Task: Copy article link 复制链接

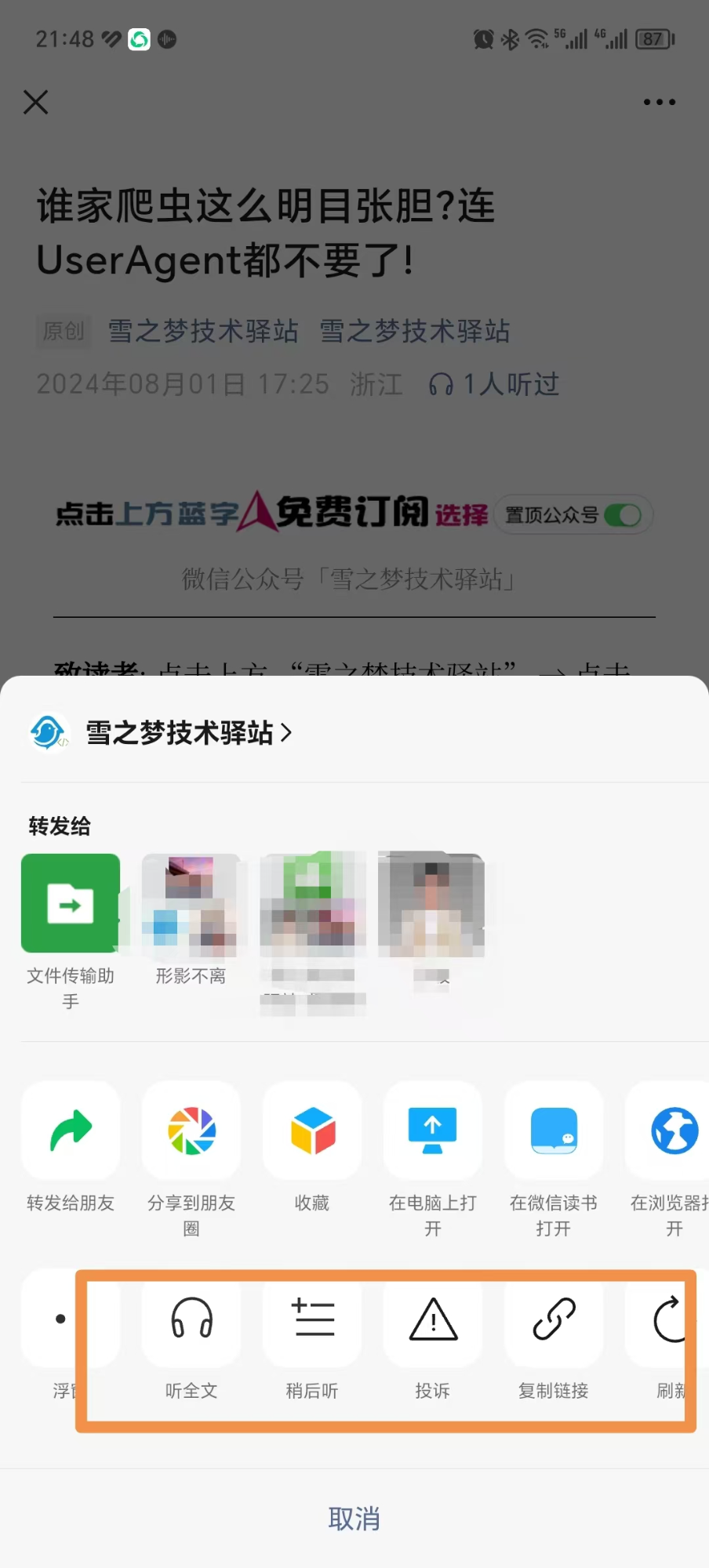Action: tap(554, 1319)
